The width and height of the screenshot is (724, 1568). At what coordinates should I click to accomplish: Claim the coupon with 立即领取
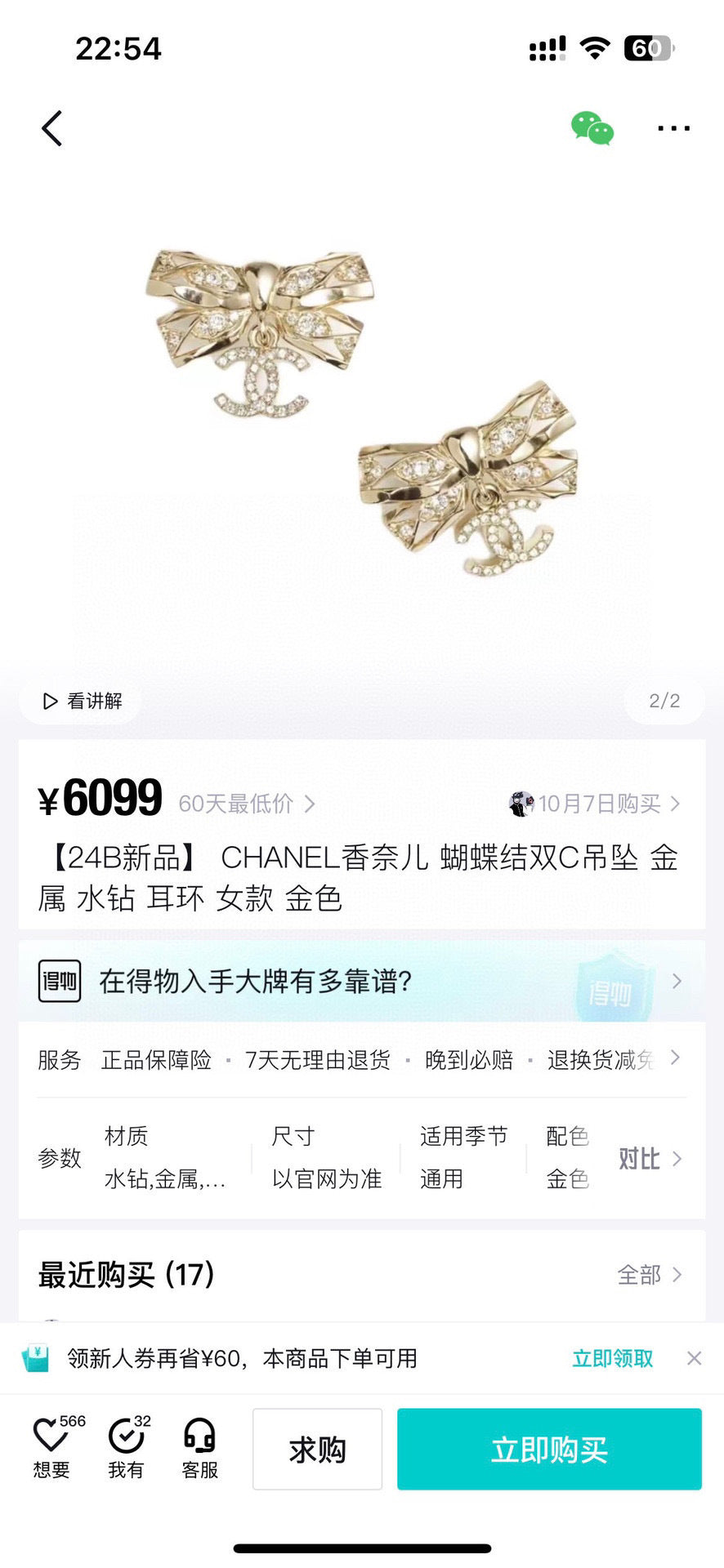click(613, 1358)
